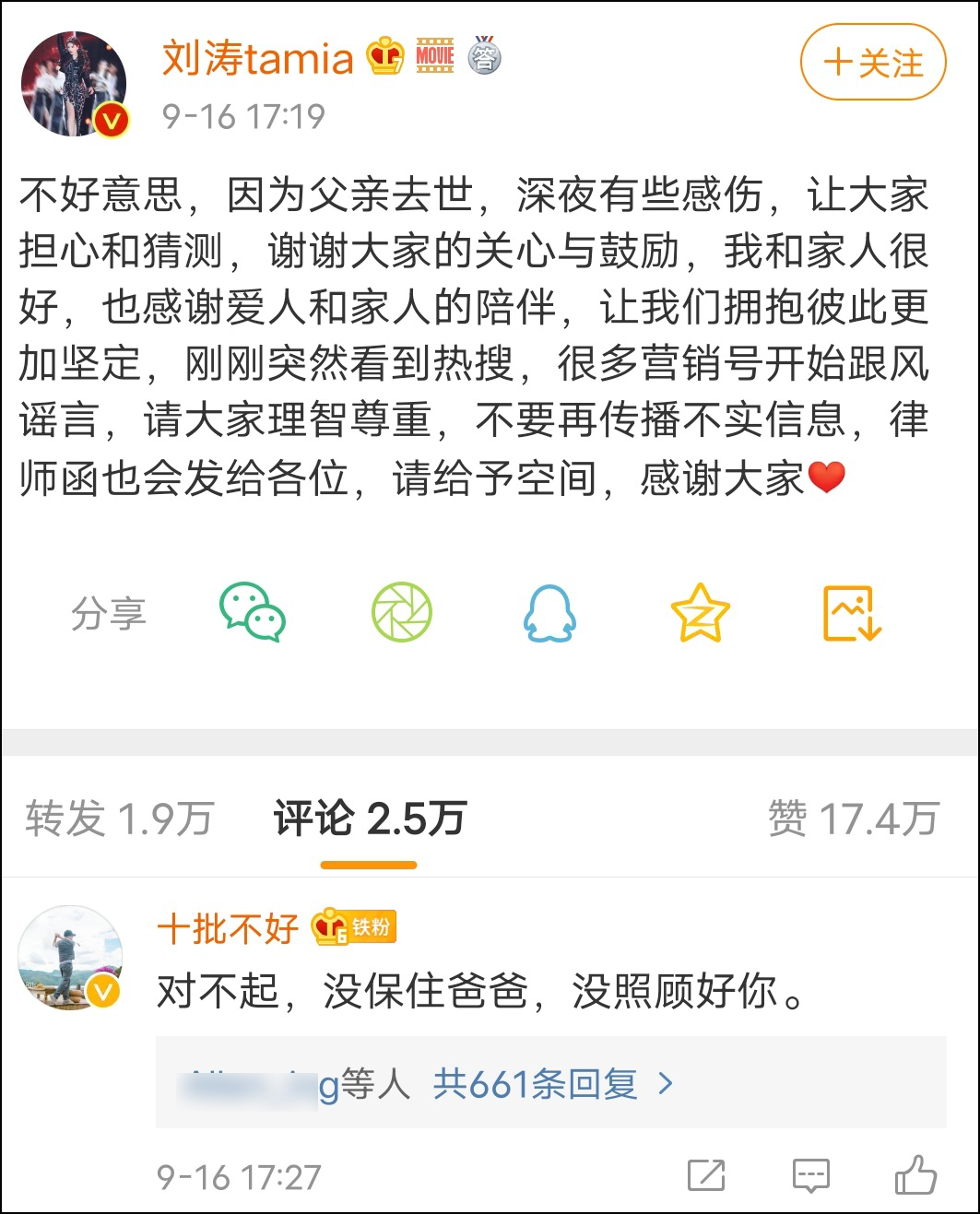The image size is (980, 1214).
Task: Select the 评论 2.5万 tab
Action: [370, 819]
